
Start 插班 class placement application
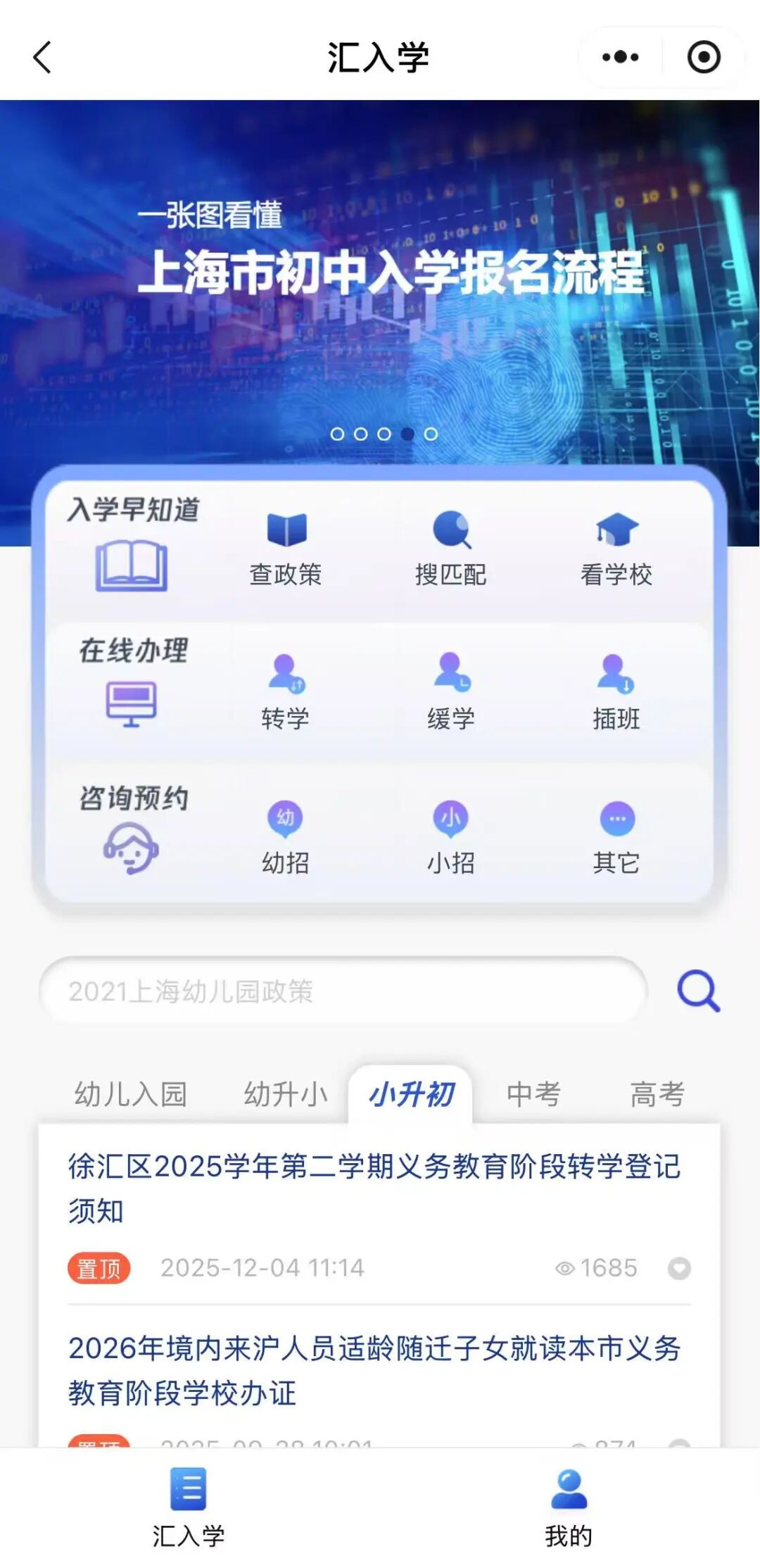(616, 691)
